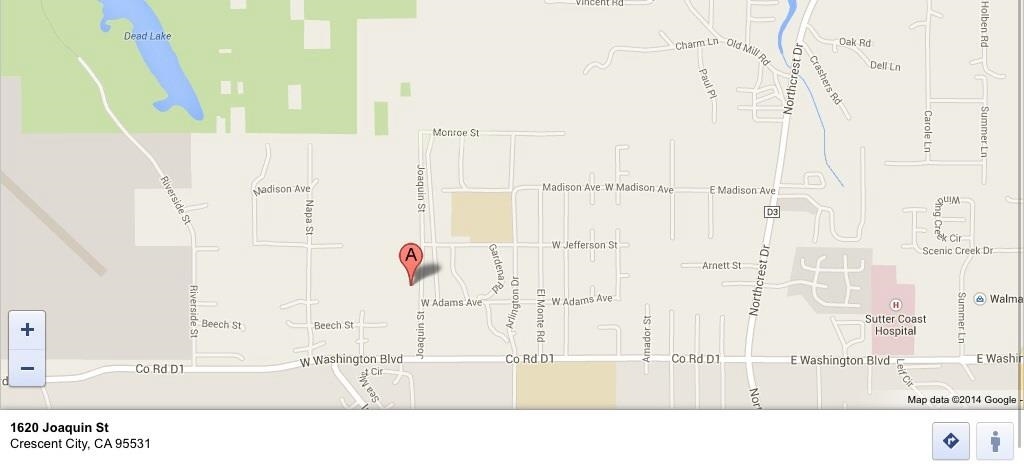The height and width of the screenshot is (470, 1024).
Task: Open Street View pegman button
Action: 995,441
